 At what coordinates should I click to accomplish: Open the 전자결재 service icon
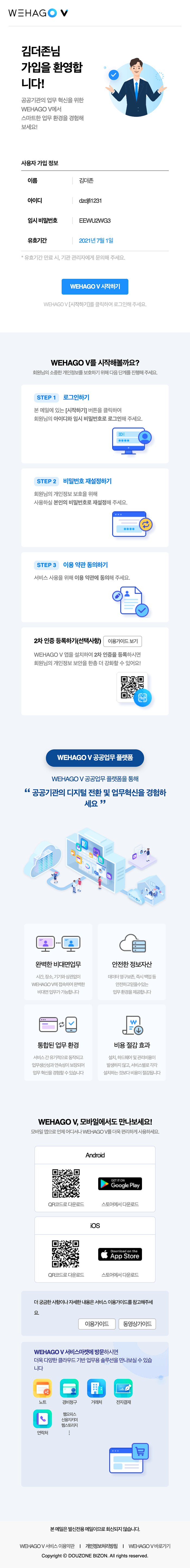click(123, 1389)
